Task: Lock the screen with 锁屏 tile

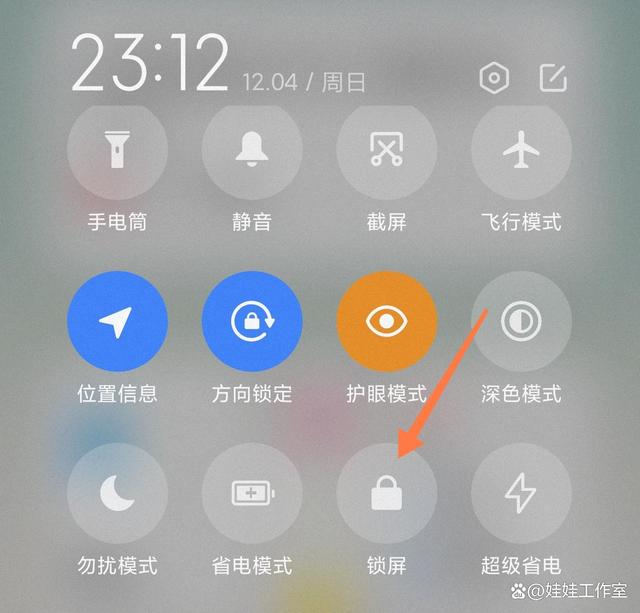Action: pyautogui.click(x=386, y=493)
